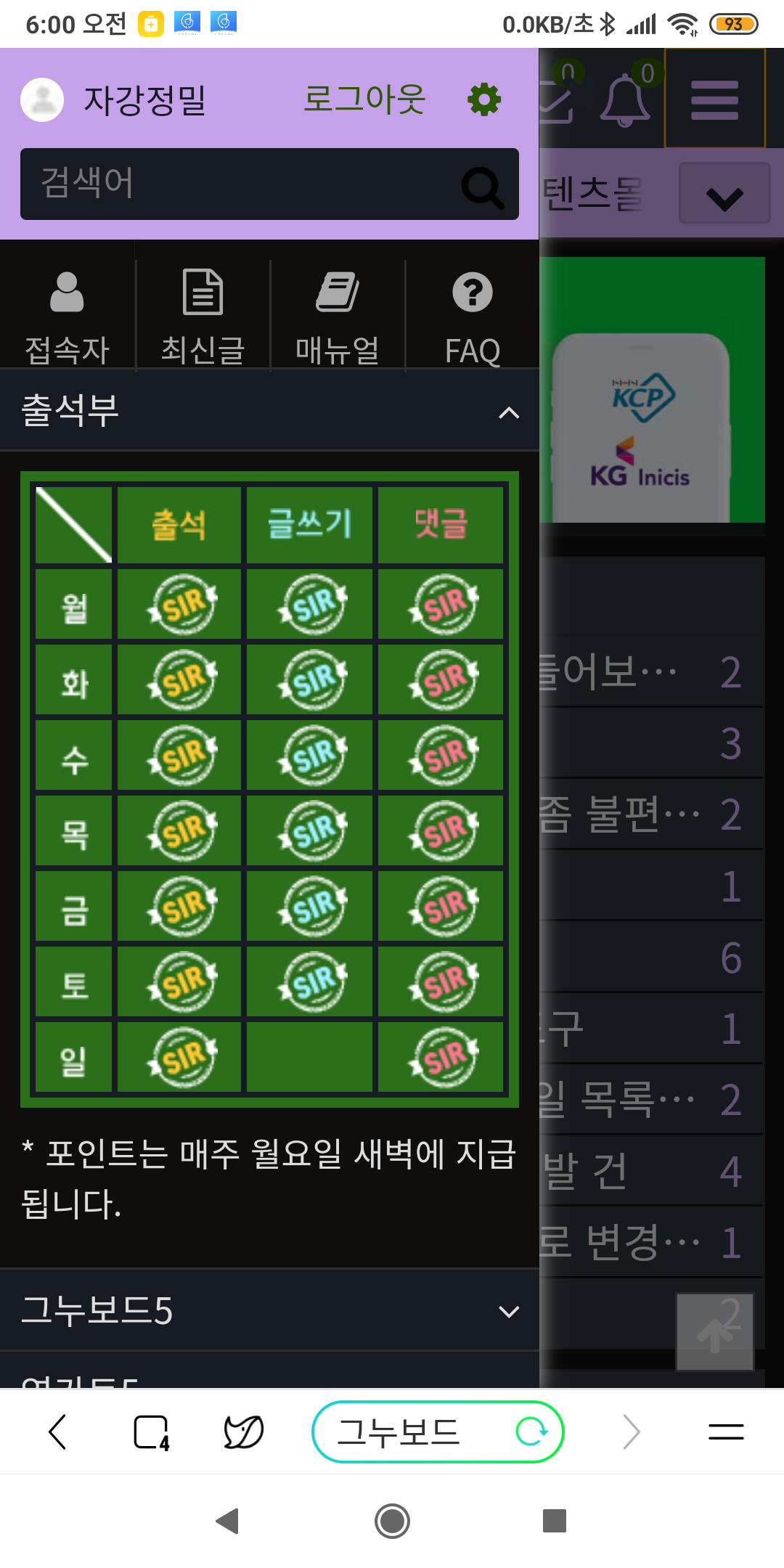Viewport: 784px width, 1568px height.
Task: Tap the 검색어 search input field
Action: (240, 184)
